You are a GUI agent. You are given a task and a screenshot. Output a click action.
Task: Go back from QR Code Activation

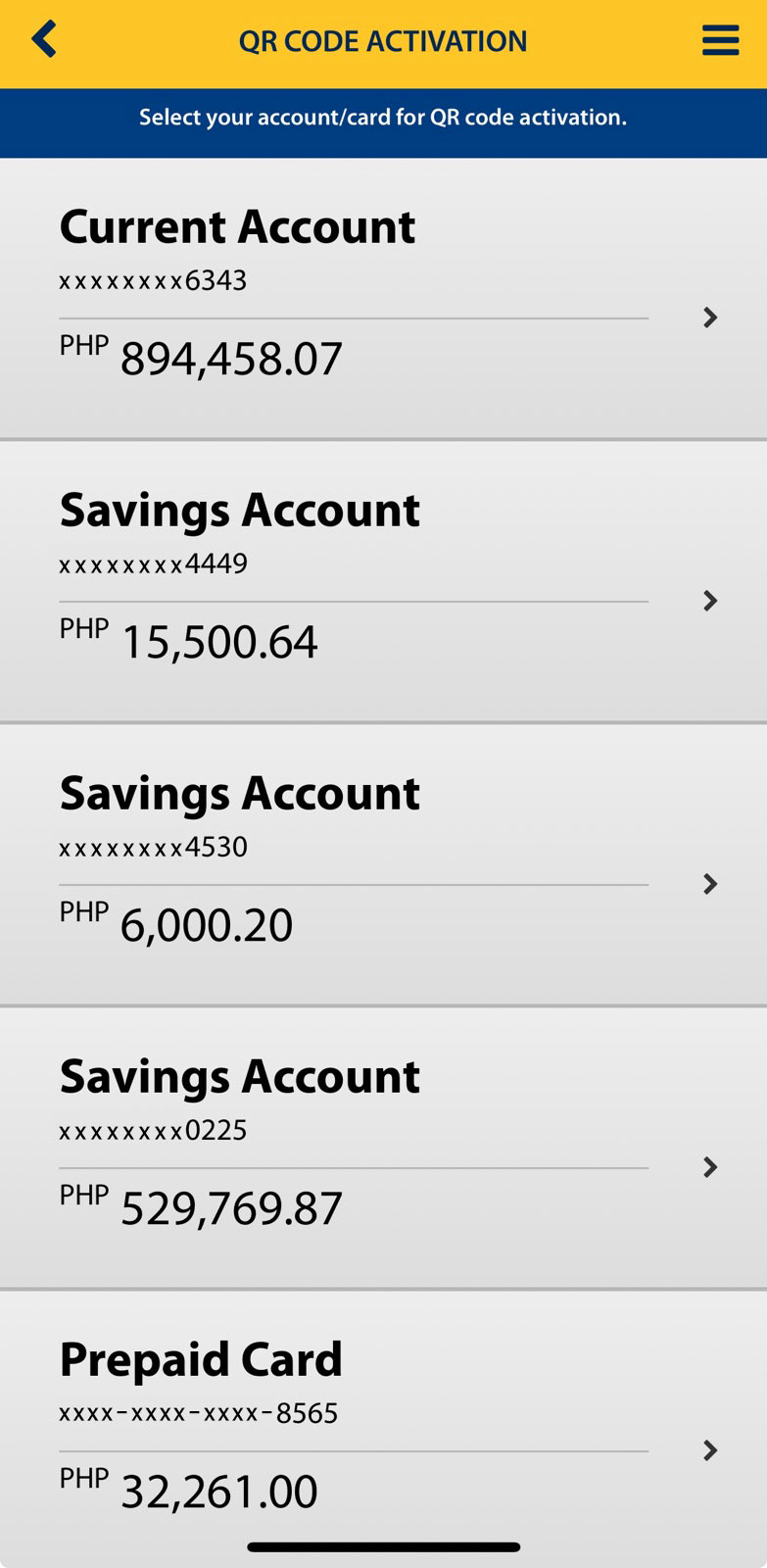[x=45, y=41]
